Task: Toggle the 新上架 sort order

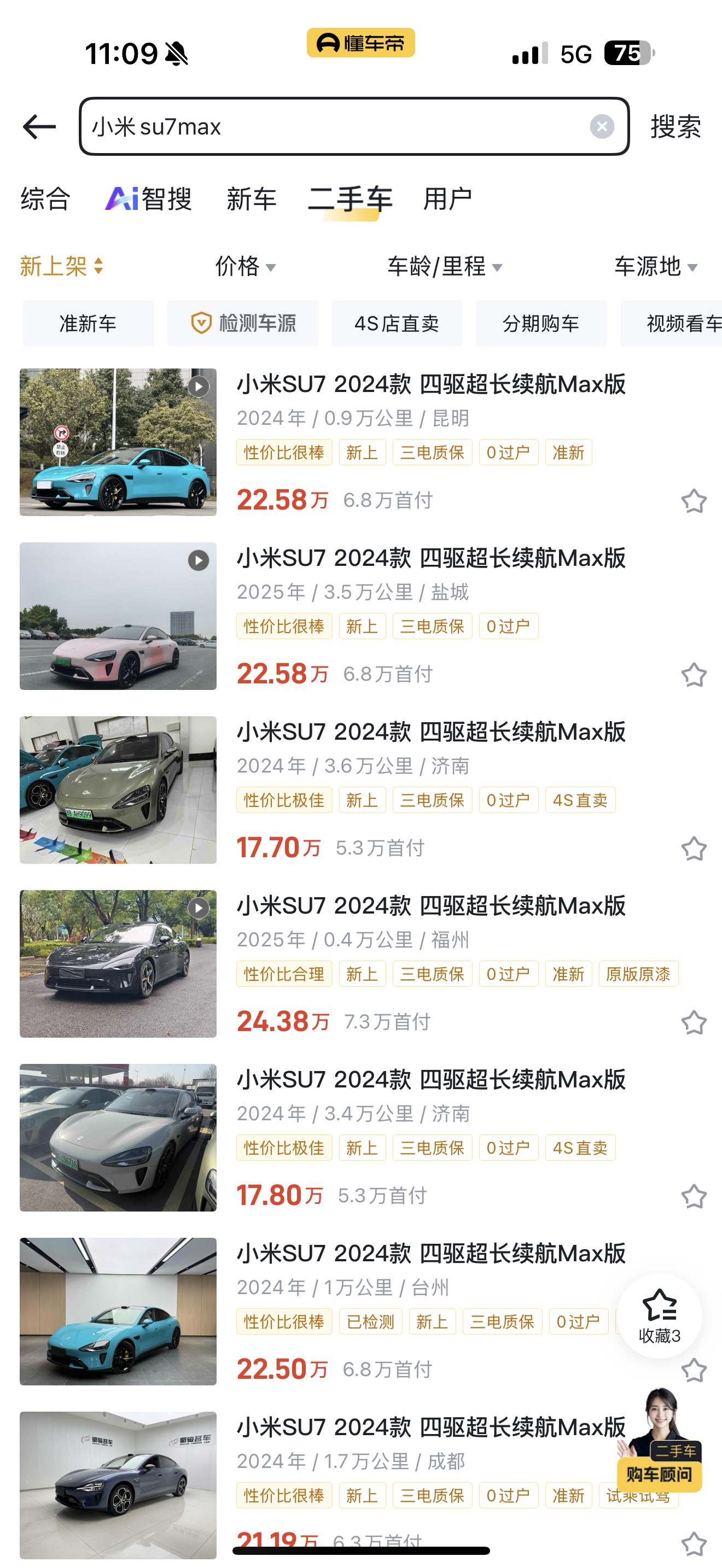Action: pos(61,266)
